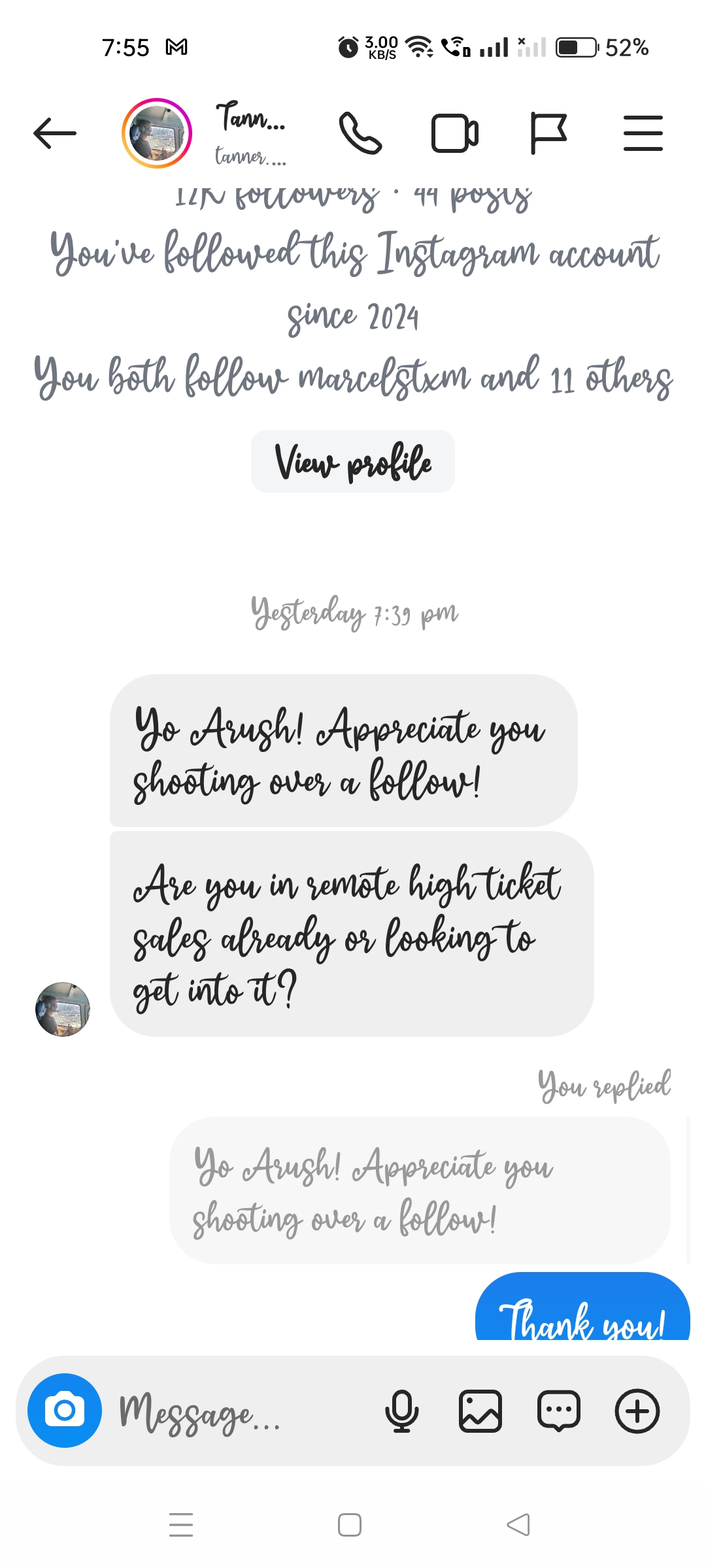Record a voice message
706x1568 pixels.
coord(403,1411)
